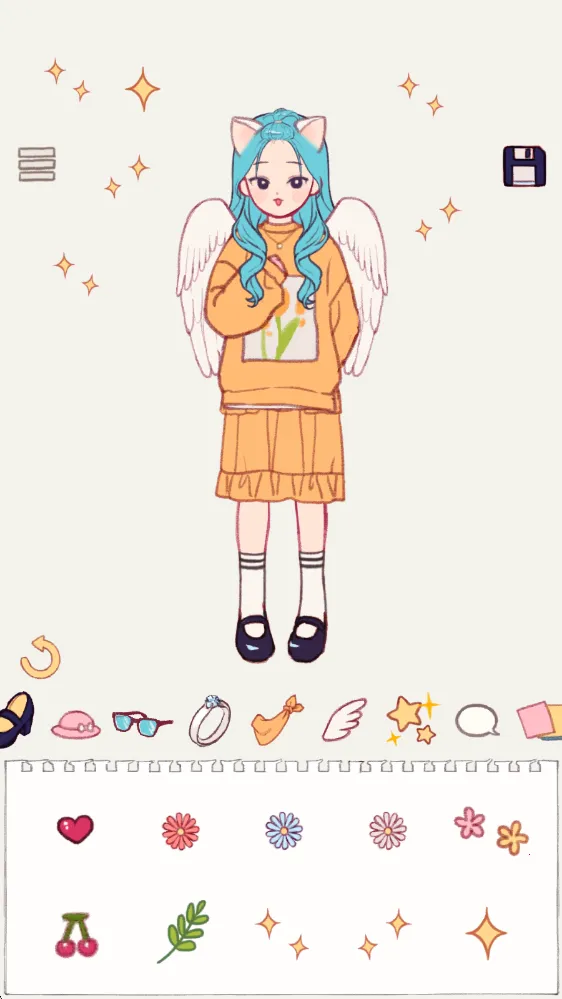Open the shoes category
The height and width of the screenshot is (999, 562).
(x=15, y=720)
